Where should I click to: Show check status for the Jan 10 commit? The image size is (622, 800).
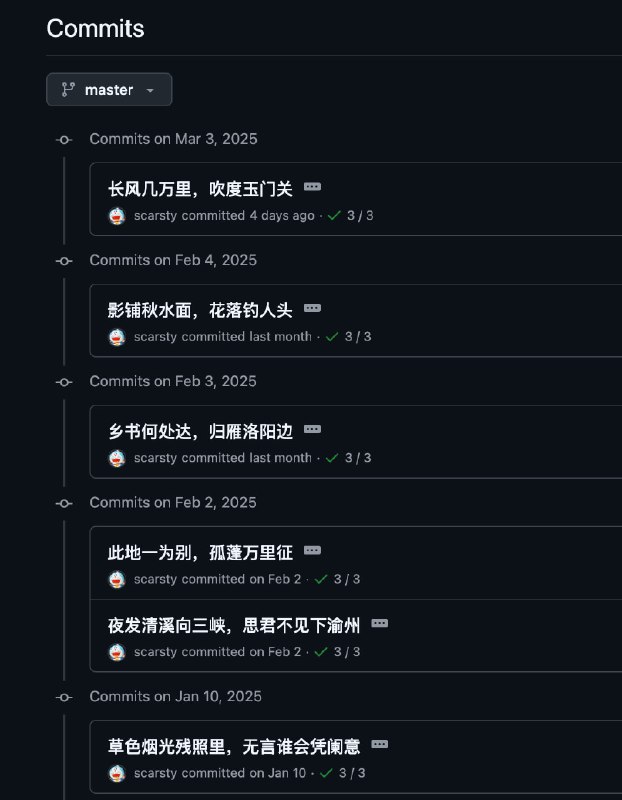click(342, 773)
